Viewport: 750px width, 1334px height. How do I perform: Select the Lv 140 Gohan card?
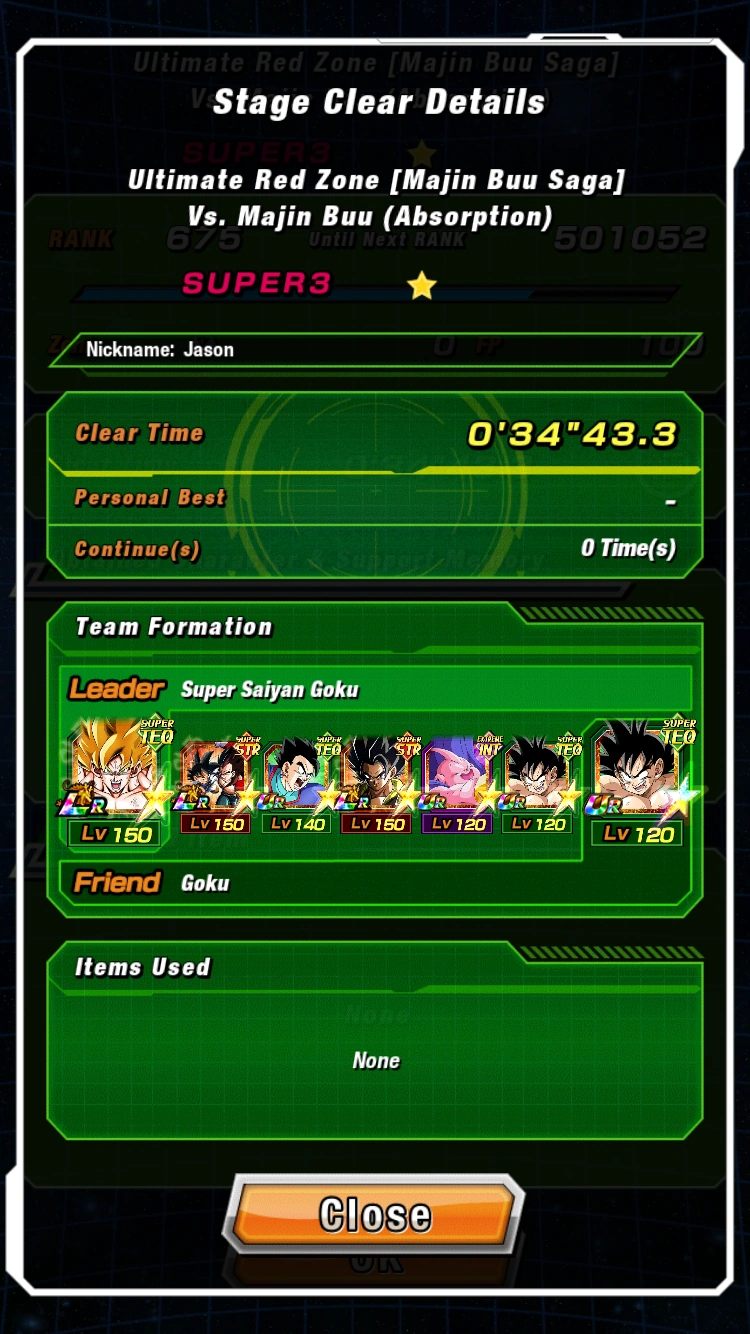point(294,775)
